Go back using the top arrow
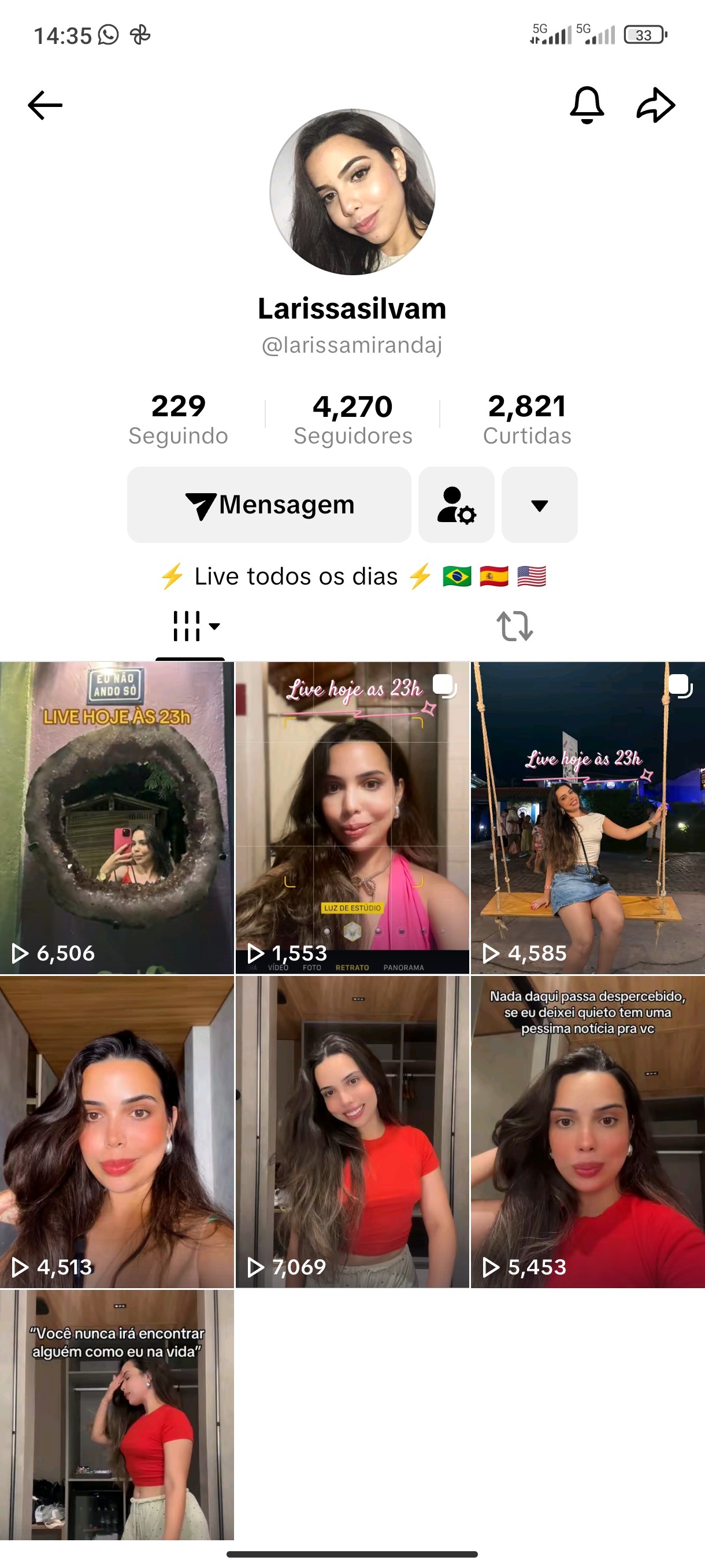The width and height of the screenshot is (705, 1568). (x=45, y=105)
